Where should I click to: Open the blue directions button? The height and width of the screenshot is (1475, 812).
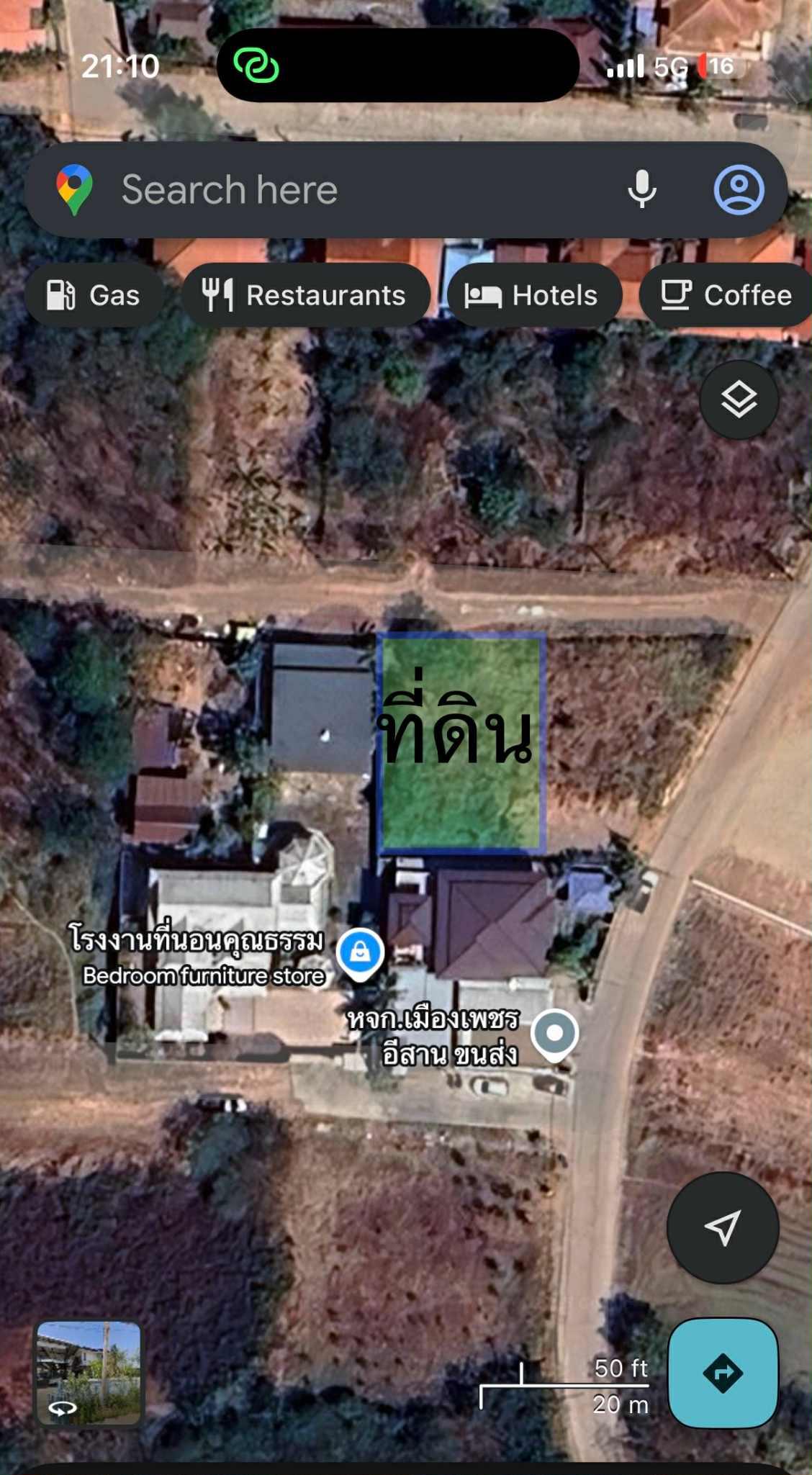[x=723, y=1373]
